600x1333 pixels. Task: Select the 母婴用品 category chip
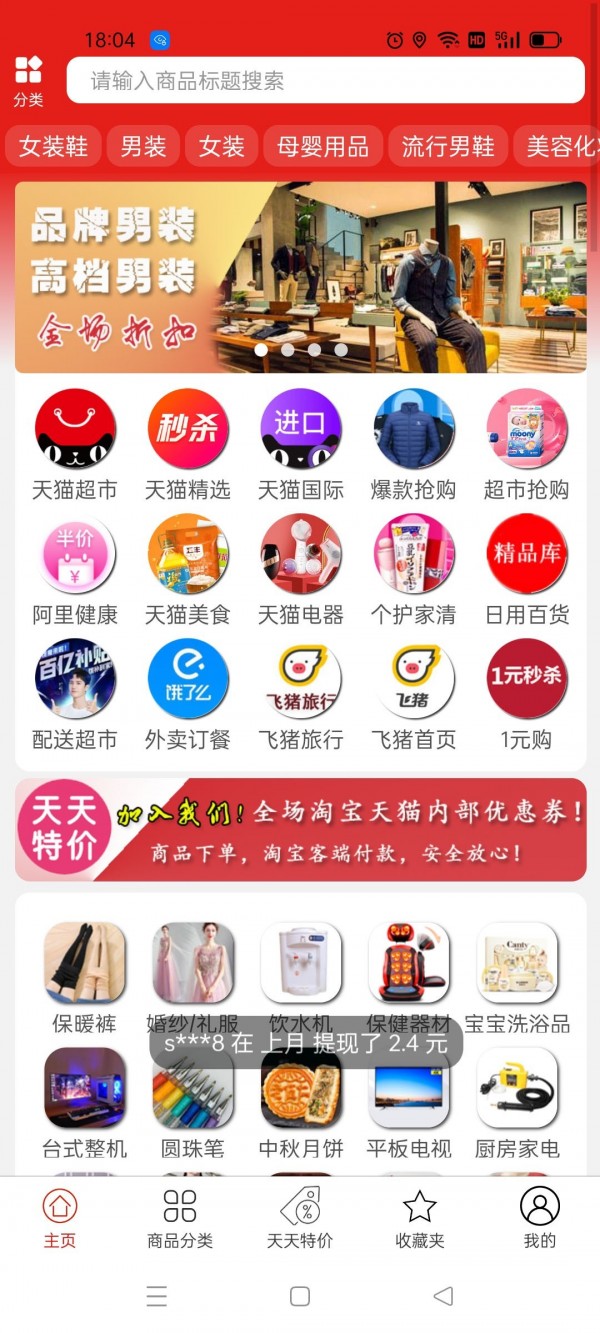pos(323,147)
